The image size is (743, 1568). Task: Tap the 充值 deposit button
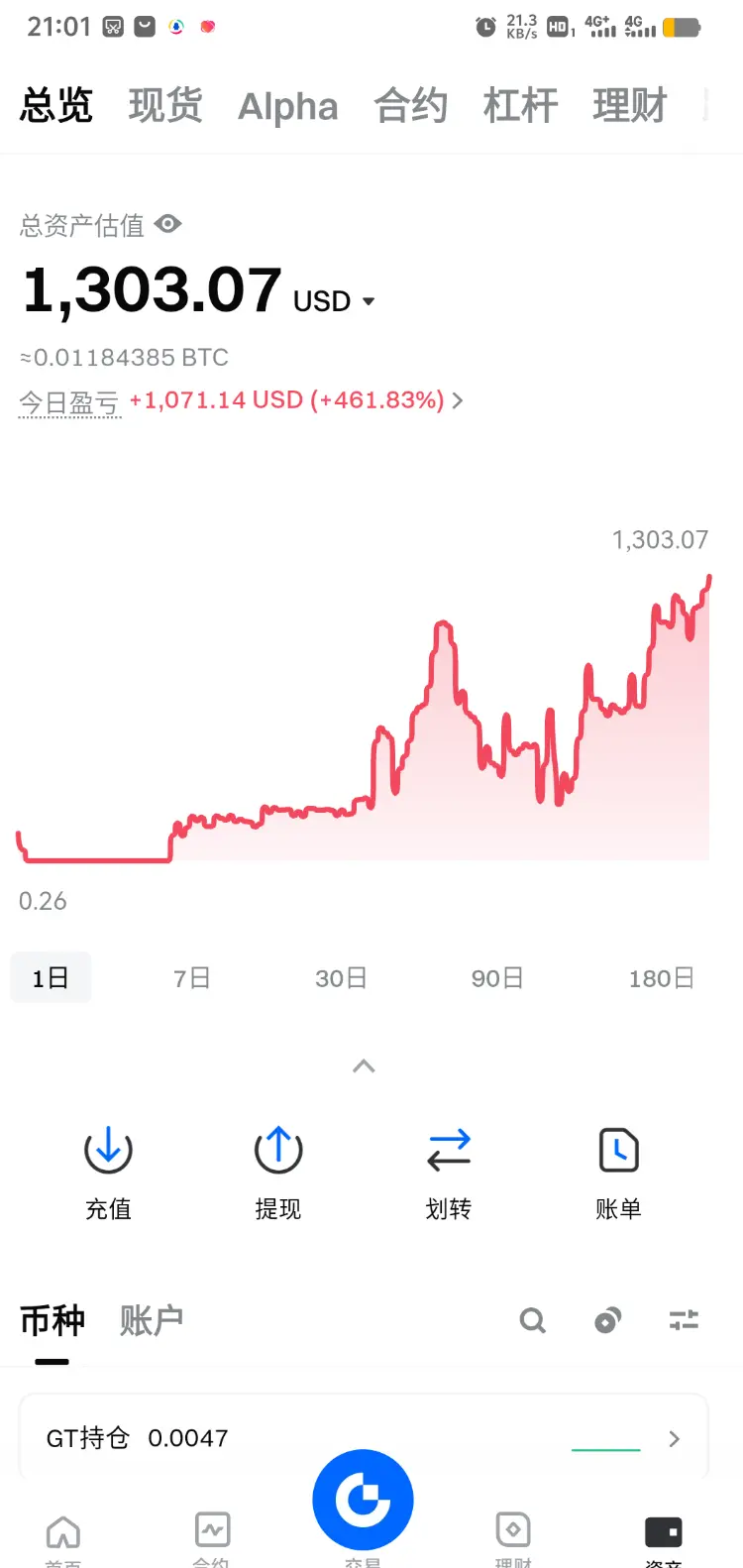(108, 1171)
